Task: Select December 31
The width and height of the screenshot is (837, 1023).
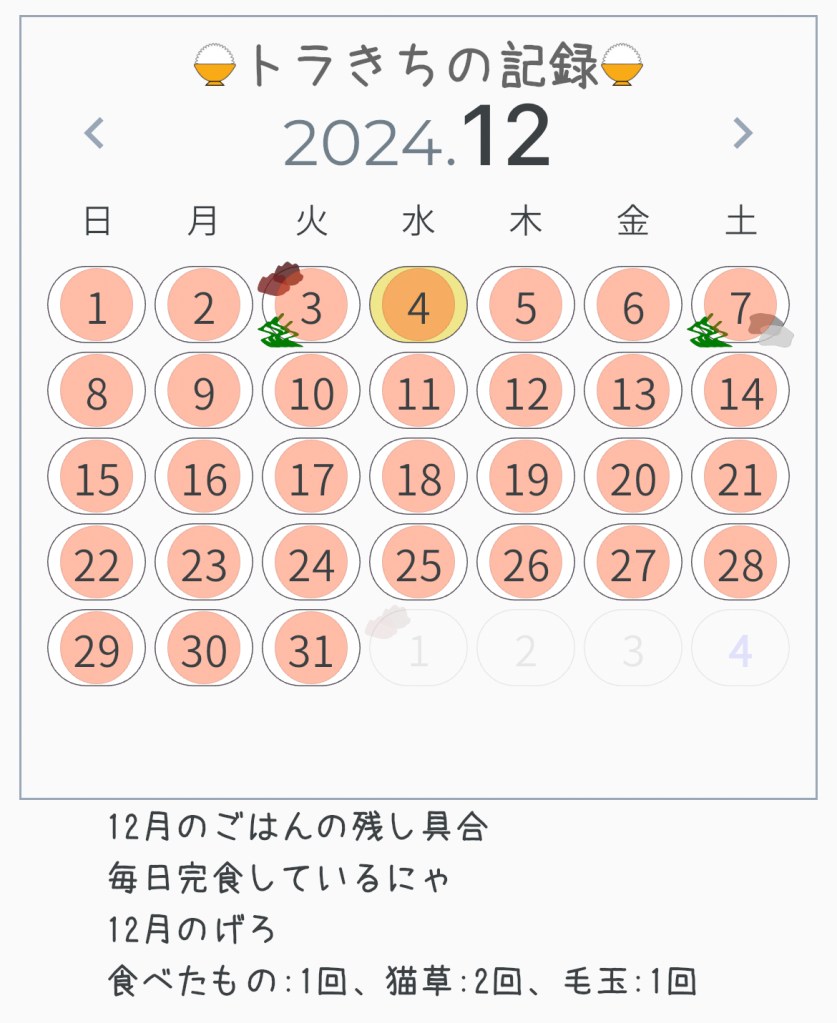Action: click(311, 649)
